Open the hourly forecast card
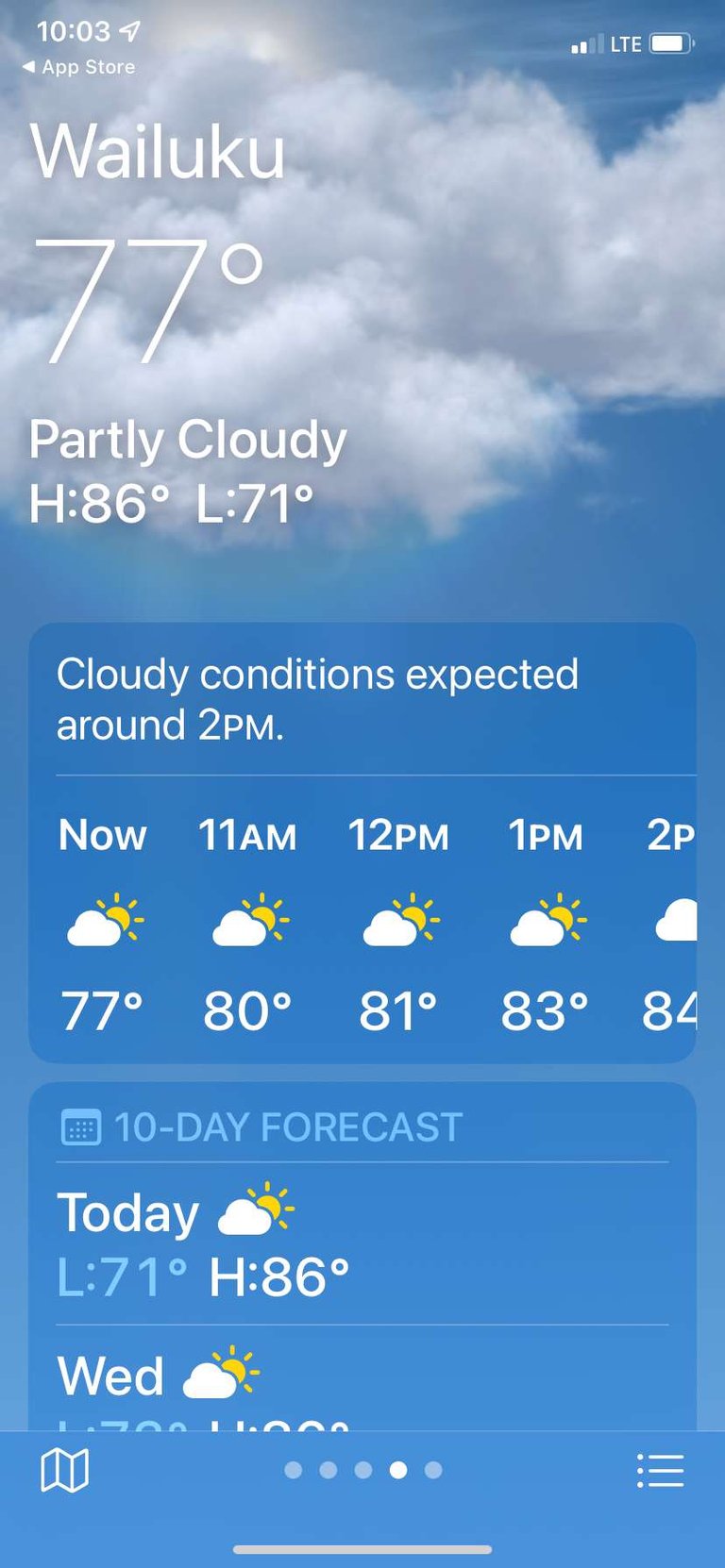 click(x=362, y=842)
